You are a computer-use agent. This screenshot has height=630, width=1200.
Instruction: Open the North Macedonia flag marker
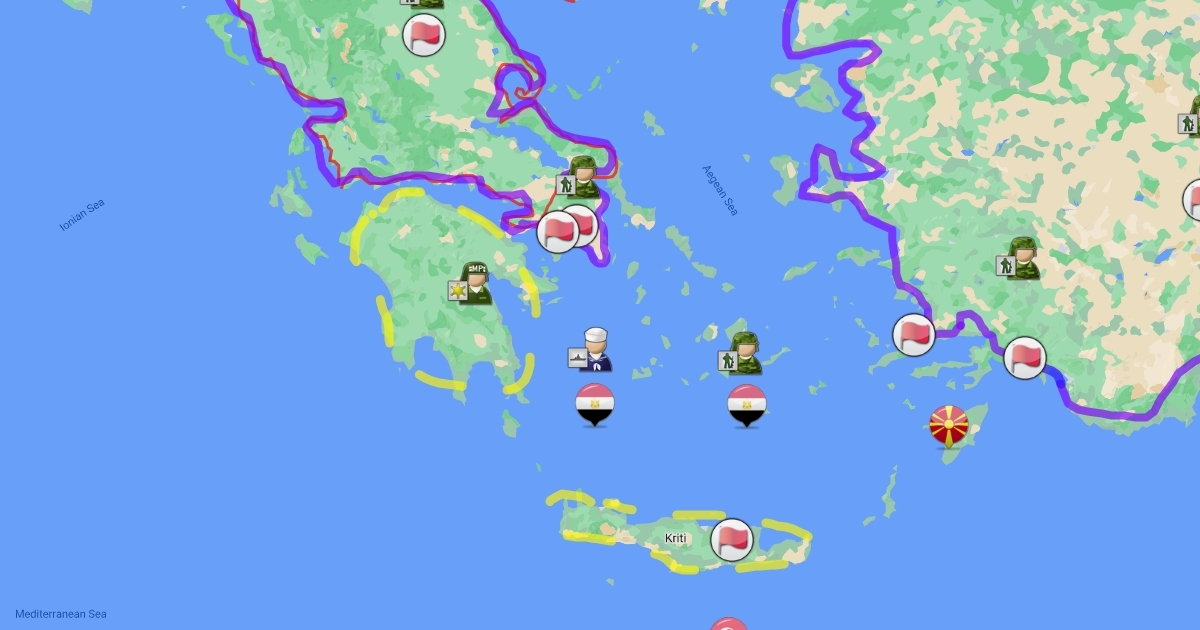[x=949, y=426]
